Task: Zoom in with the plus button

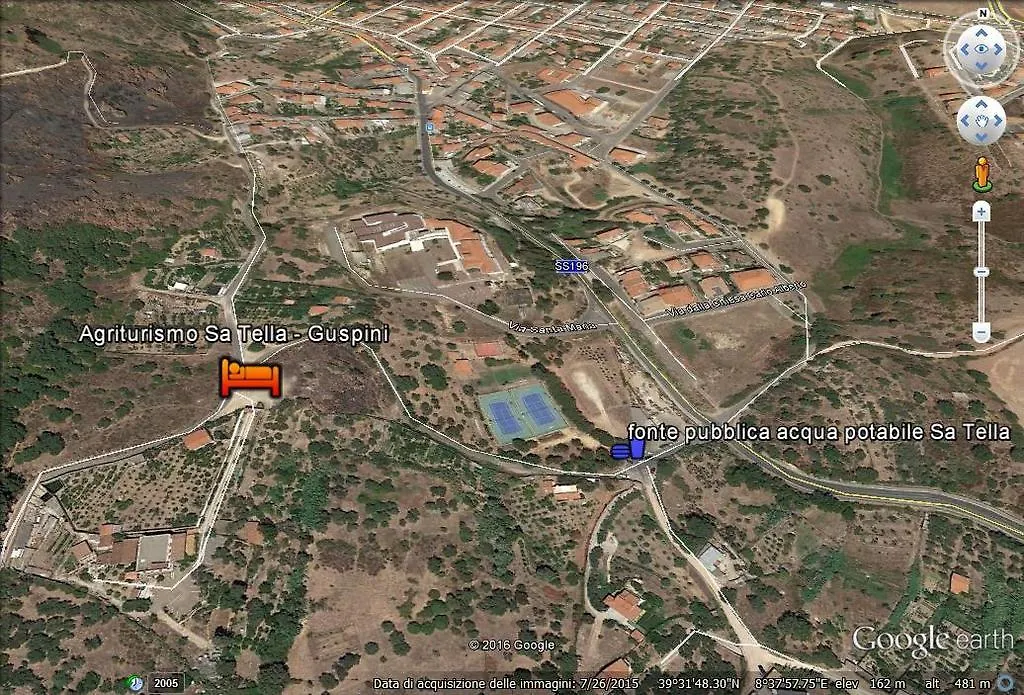Action: pos(981,212)
